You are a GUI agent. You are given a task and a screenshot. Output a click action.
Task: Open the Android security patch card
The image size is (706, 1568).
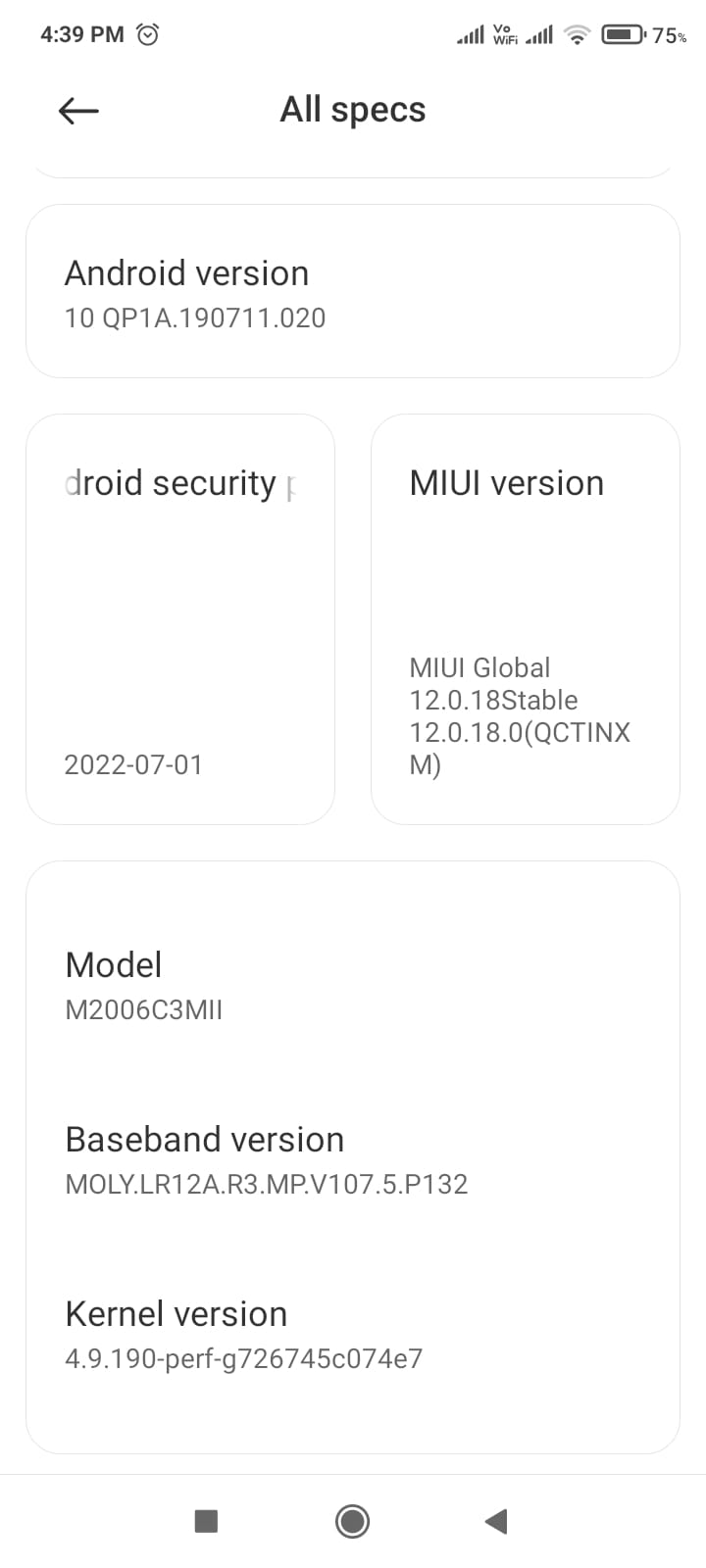180,618
